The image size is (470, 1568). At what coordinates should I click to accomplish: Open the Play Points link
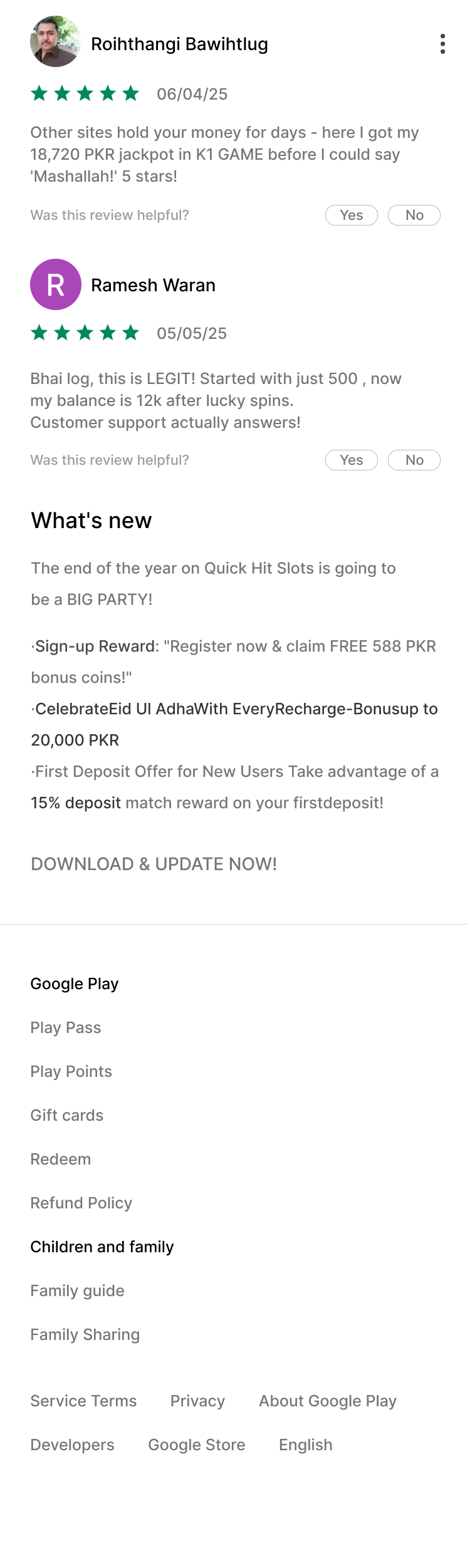[x=71, y=1071]
